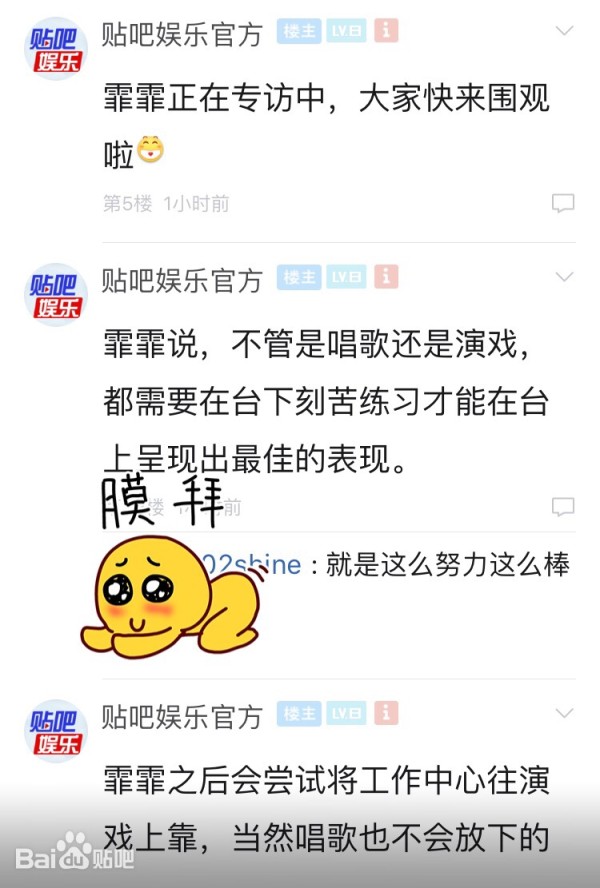The height and width of the screenshot is (888, 600).
Task: Open the chevron menu on the 工作中心 post
Action: point(565,714)
